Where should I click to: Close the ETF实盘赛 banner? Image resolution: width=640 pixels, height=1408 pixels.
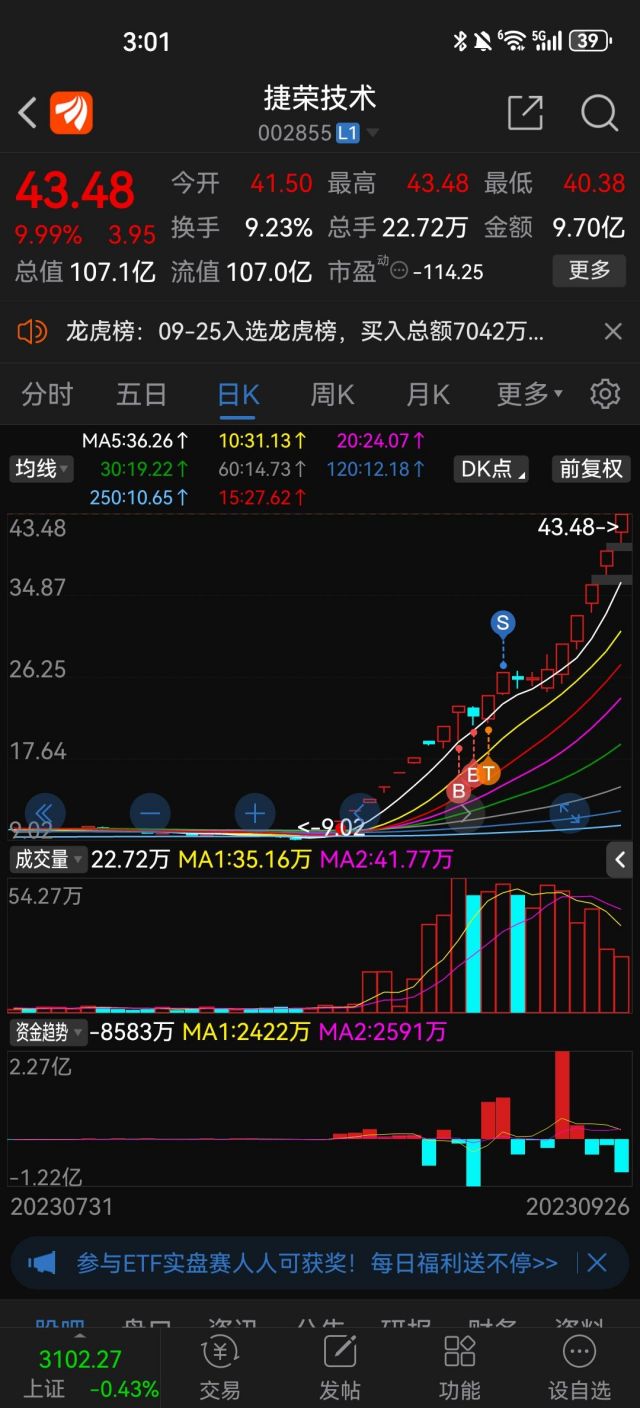597,1263
